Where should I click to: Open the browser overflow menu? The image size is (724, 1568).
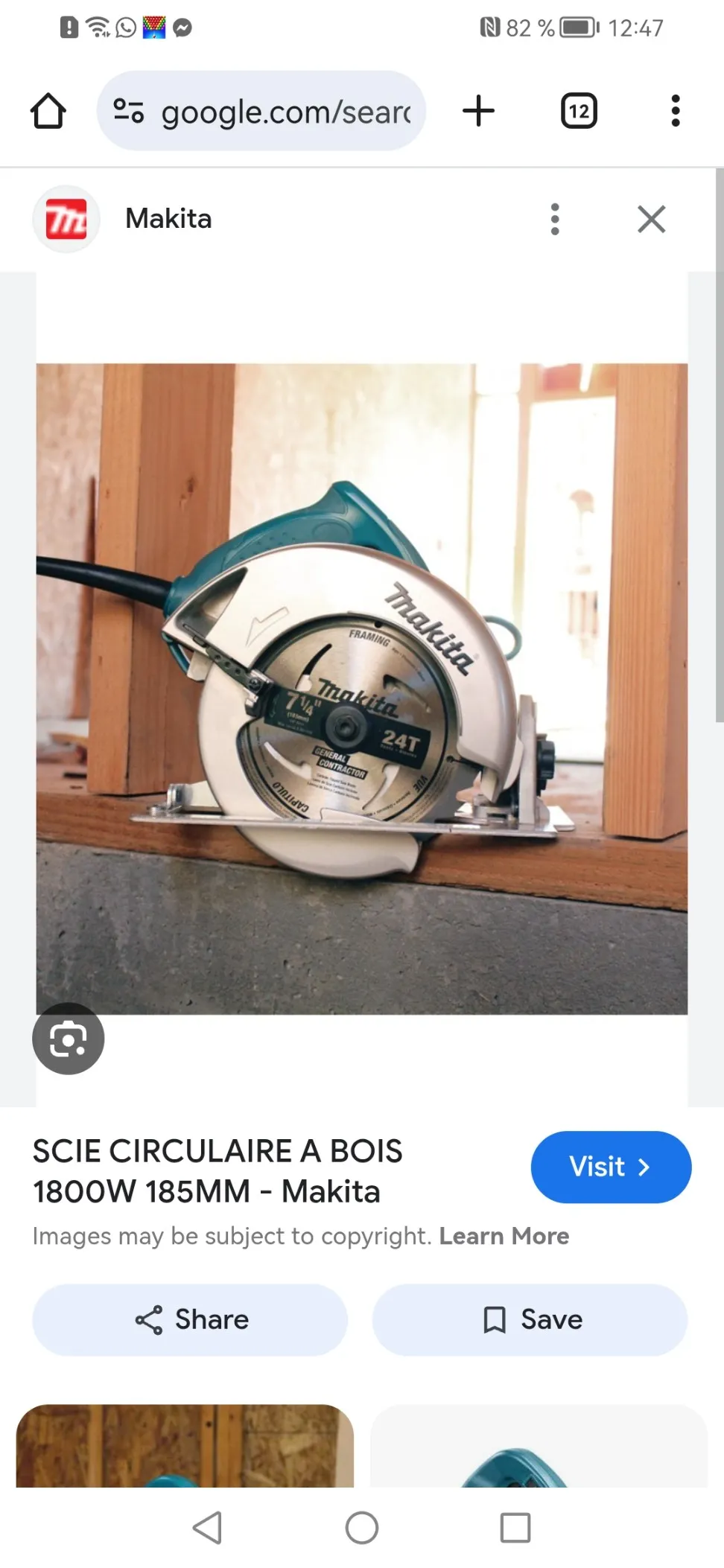(675, 111)
